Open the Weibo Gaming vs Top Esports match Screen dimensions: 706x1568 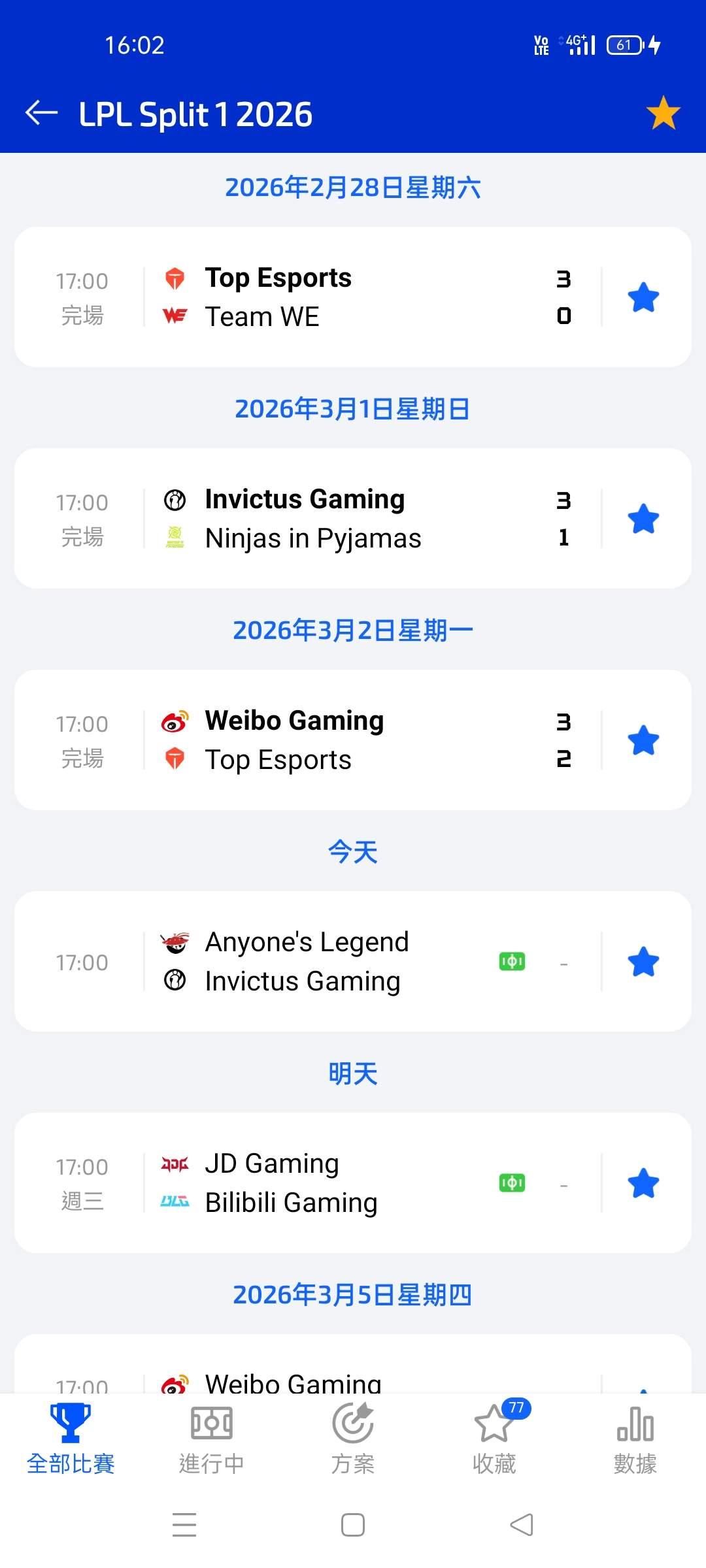pyautogui.click(x=327, y=740)
